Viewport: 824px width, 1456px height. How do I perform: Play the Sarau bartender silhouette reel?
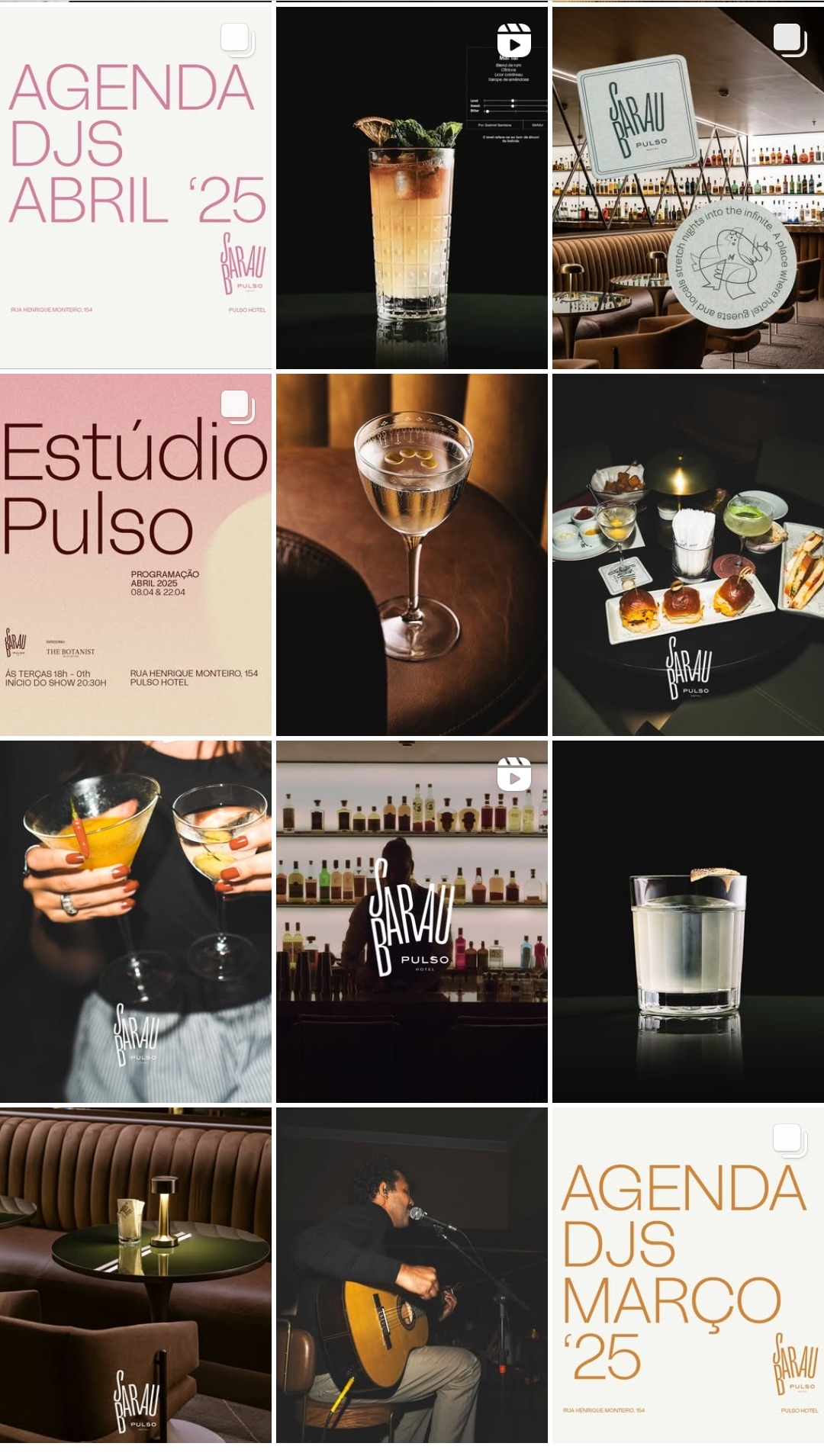click(412, 921)
